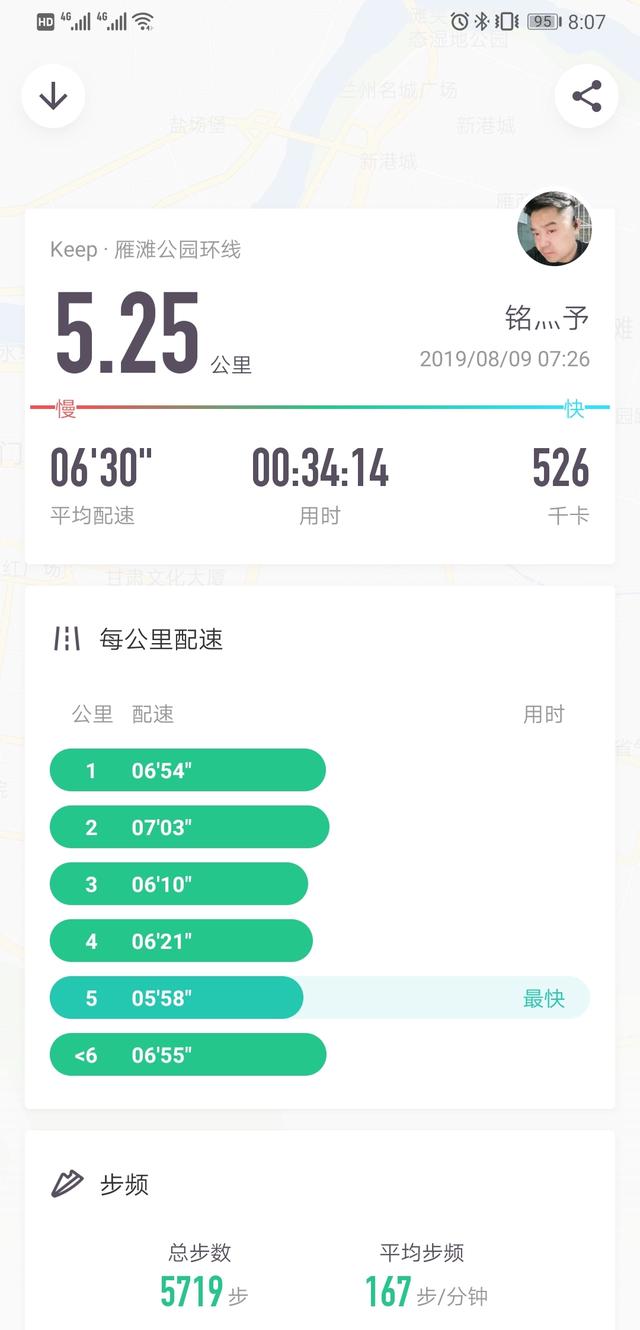Screen dimensions: 640x1330
Task: Collapse the run summary with the down arrow
Action: click(53, 96)
